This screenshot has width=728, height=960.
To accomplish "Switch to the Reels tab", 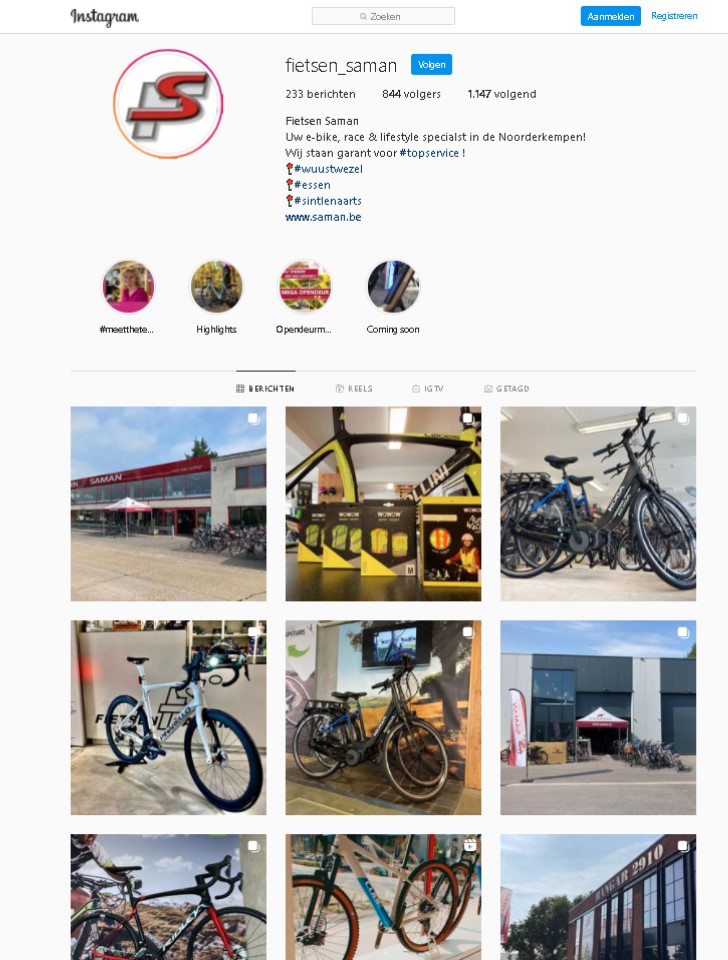I will coord(354,389).
